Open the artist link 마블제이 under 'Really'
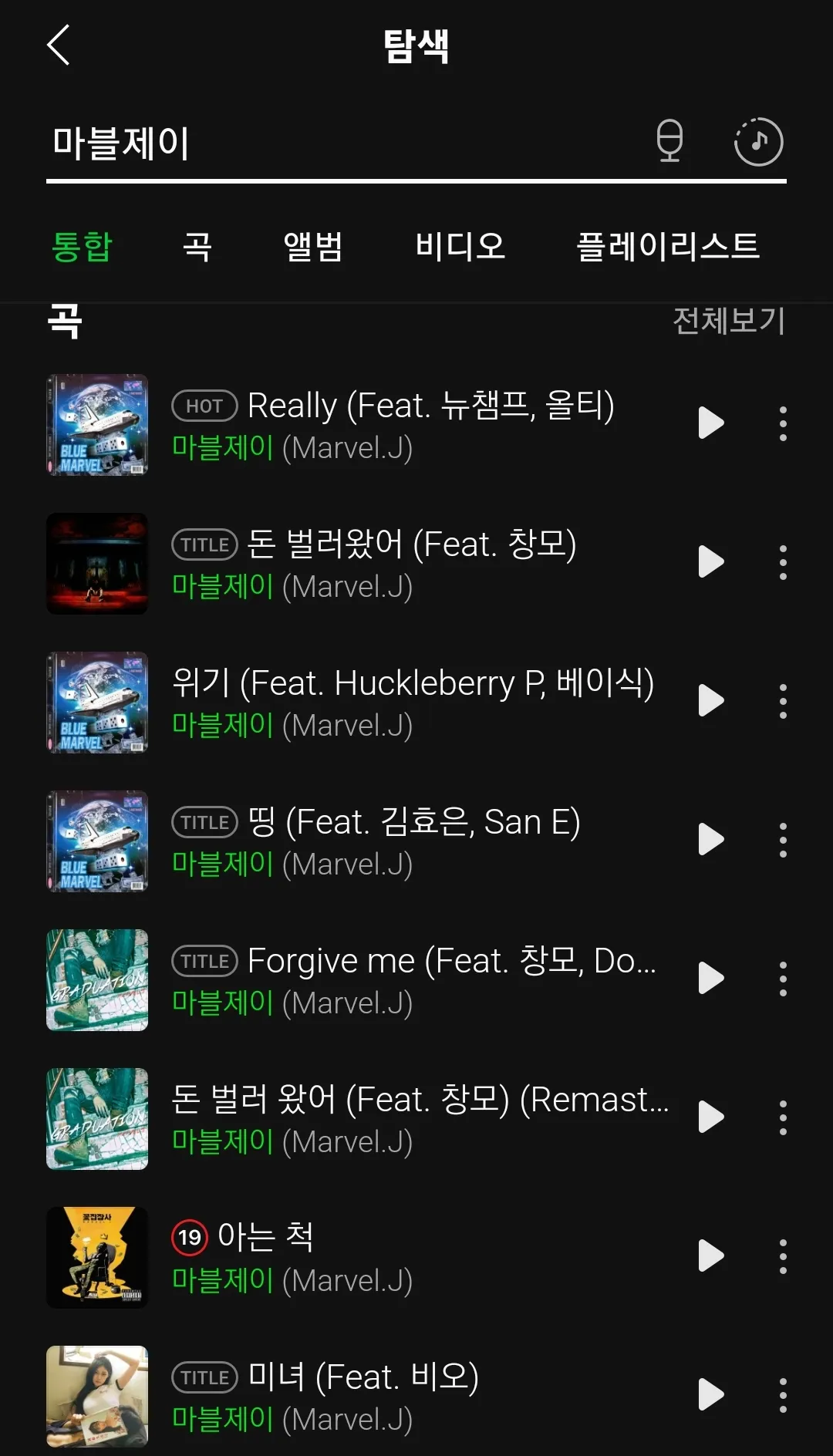Viewport: 833px width, 1456px height. click(221, 447)
